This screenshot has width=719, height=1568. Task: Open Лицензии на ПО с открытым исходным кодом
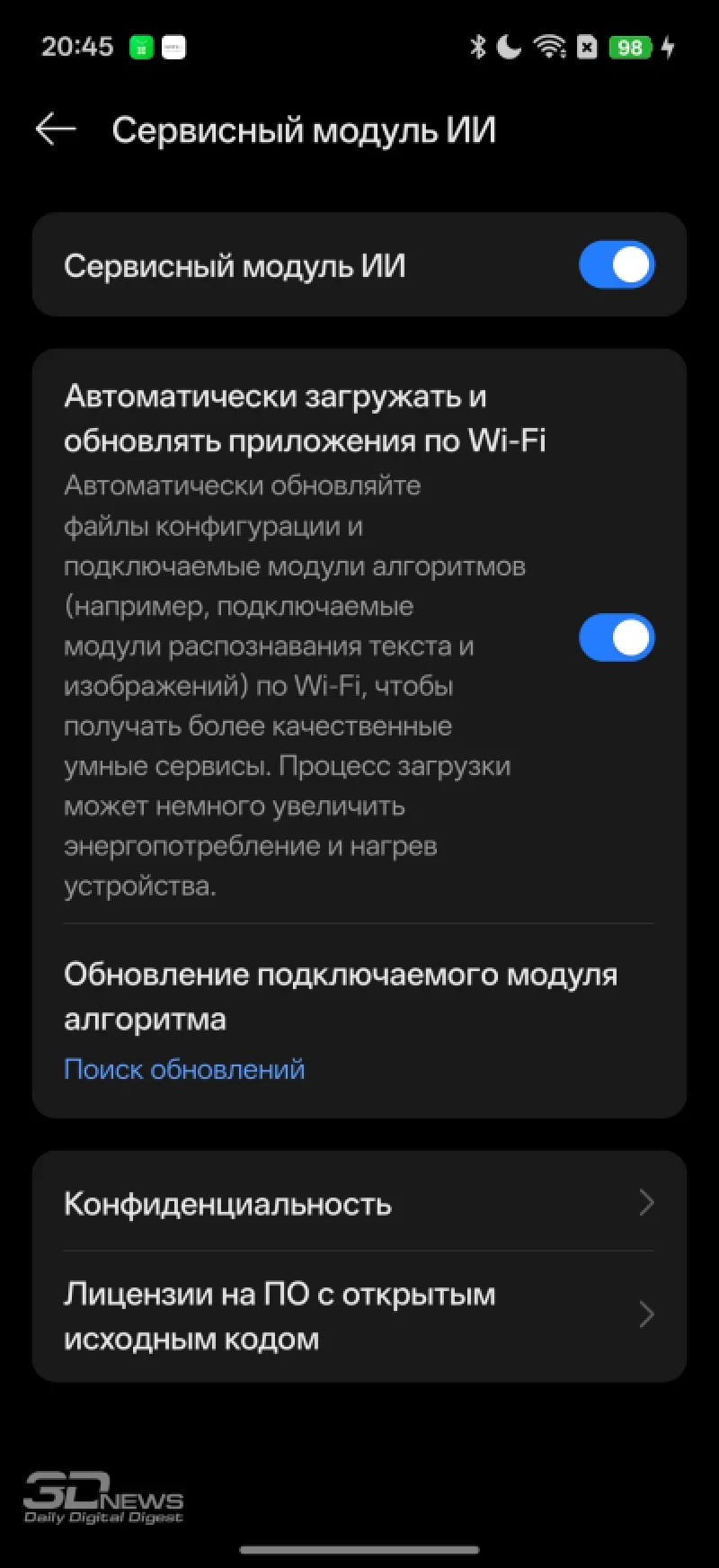click(359, 1316)
